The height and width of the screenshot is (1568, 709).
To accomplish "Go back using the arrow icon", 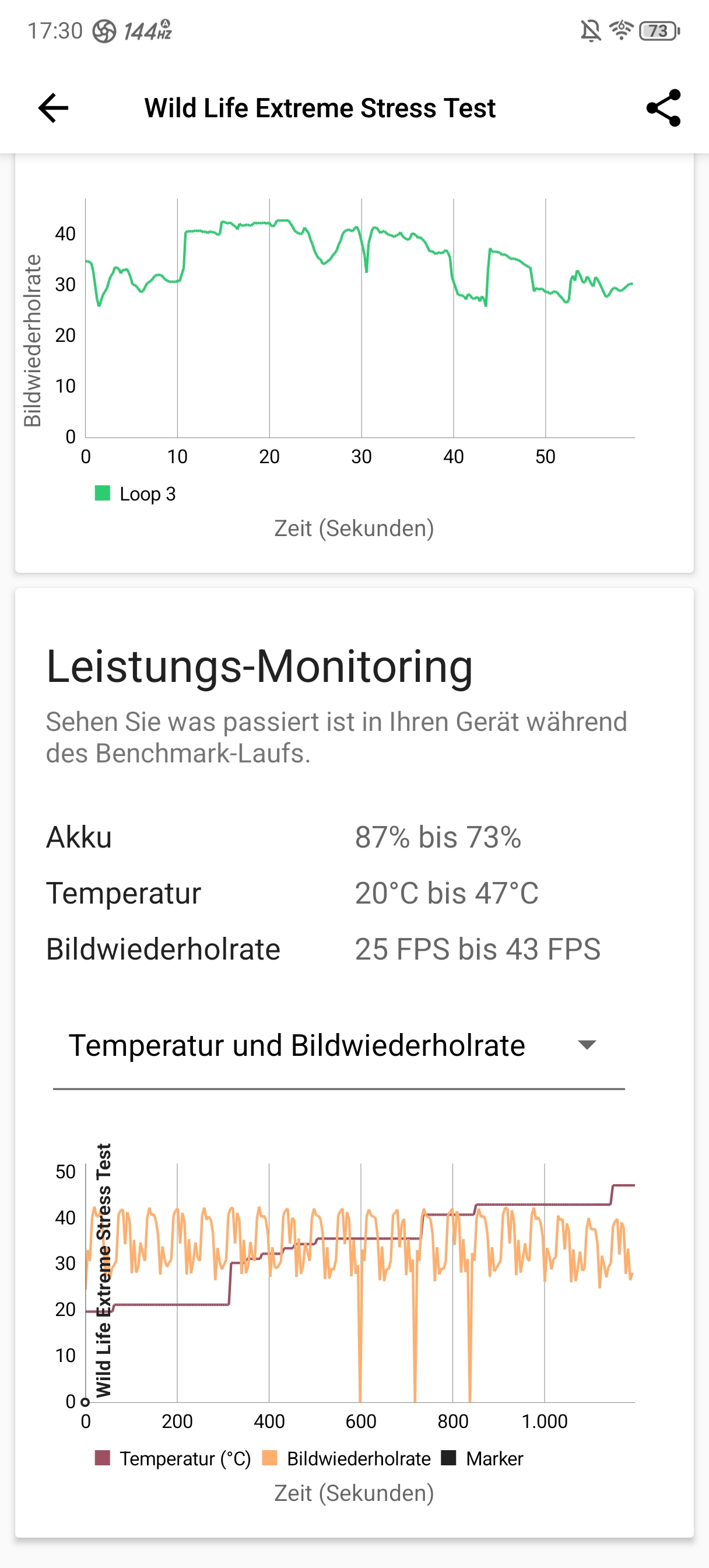I will [53, 108].
